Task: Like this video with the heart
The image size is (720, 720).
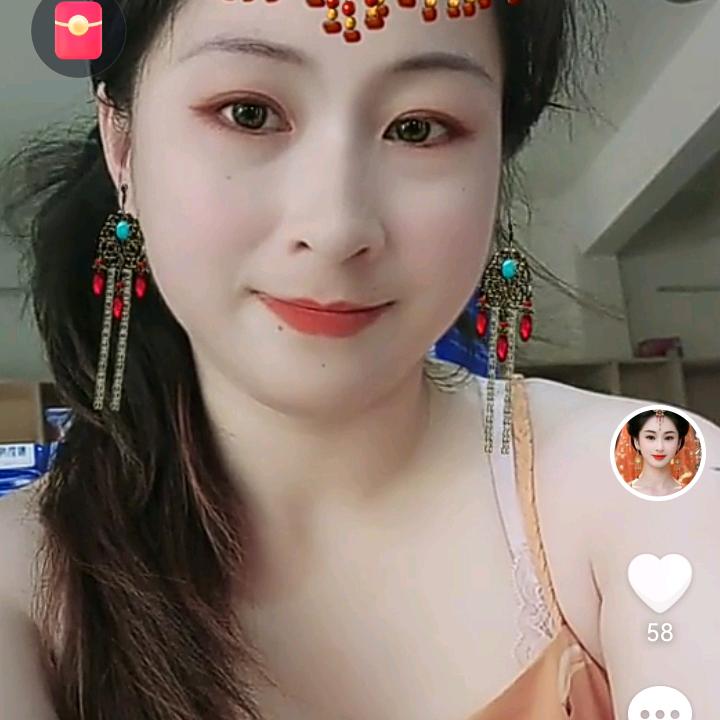Action: click(659, 583)
